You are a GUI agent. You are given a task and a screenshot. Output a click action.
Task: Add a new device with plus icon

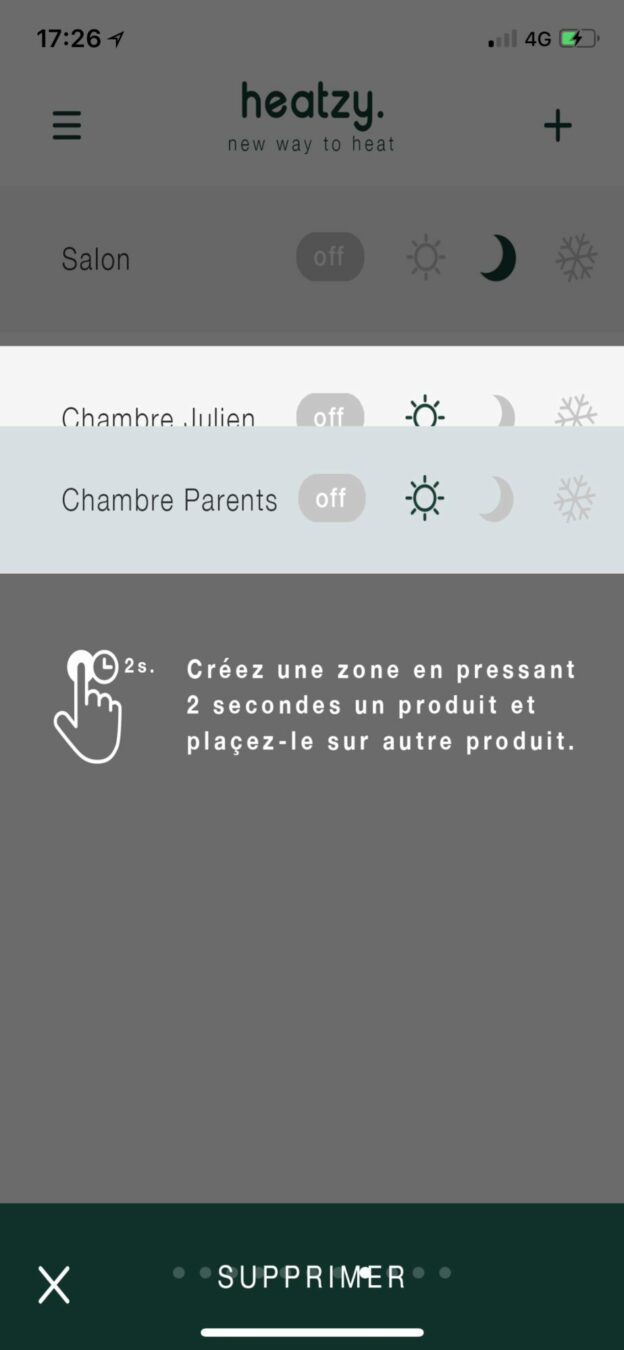coord(557,126)
